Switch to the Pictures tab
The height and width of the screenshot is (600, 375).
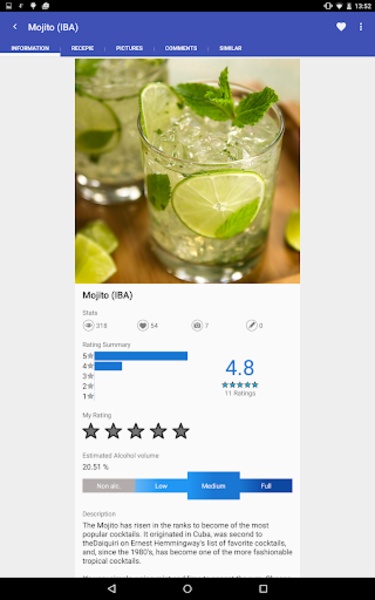(129, 48)
